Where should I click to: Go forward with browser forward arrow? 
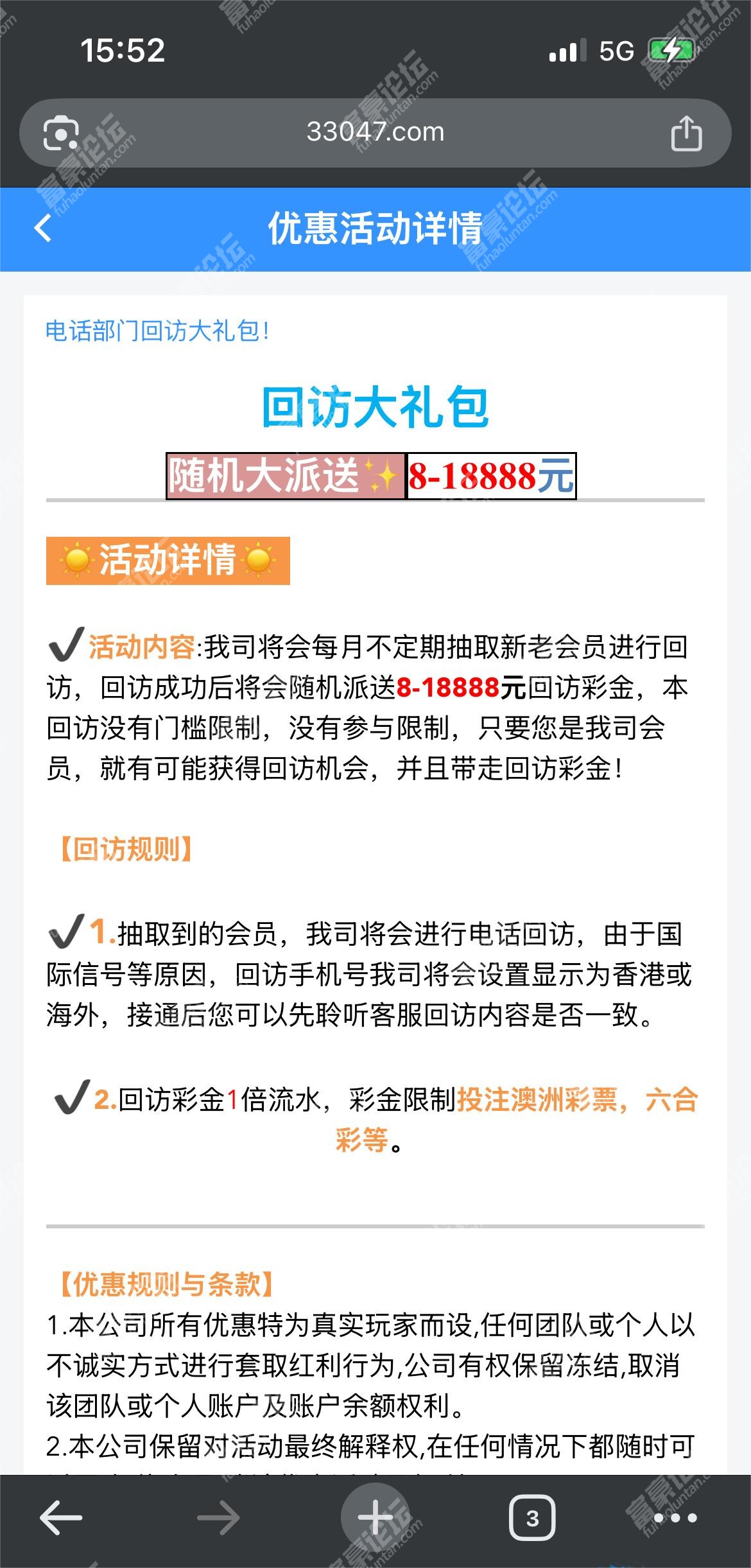(x=218, y=1518)
